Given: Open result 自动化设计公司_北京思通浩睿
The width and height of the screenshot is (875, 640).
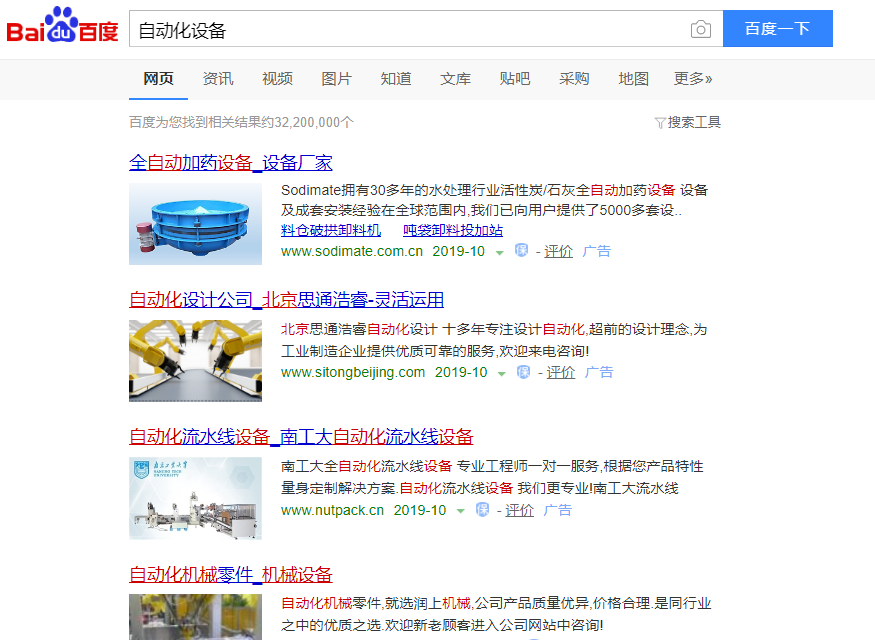Looking at the screenshot, I should point(286,300).
